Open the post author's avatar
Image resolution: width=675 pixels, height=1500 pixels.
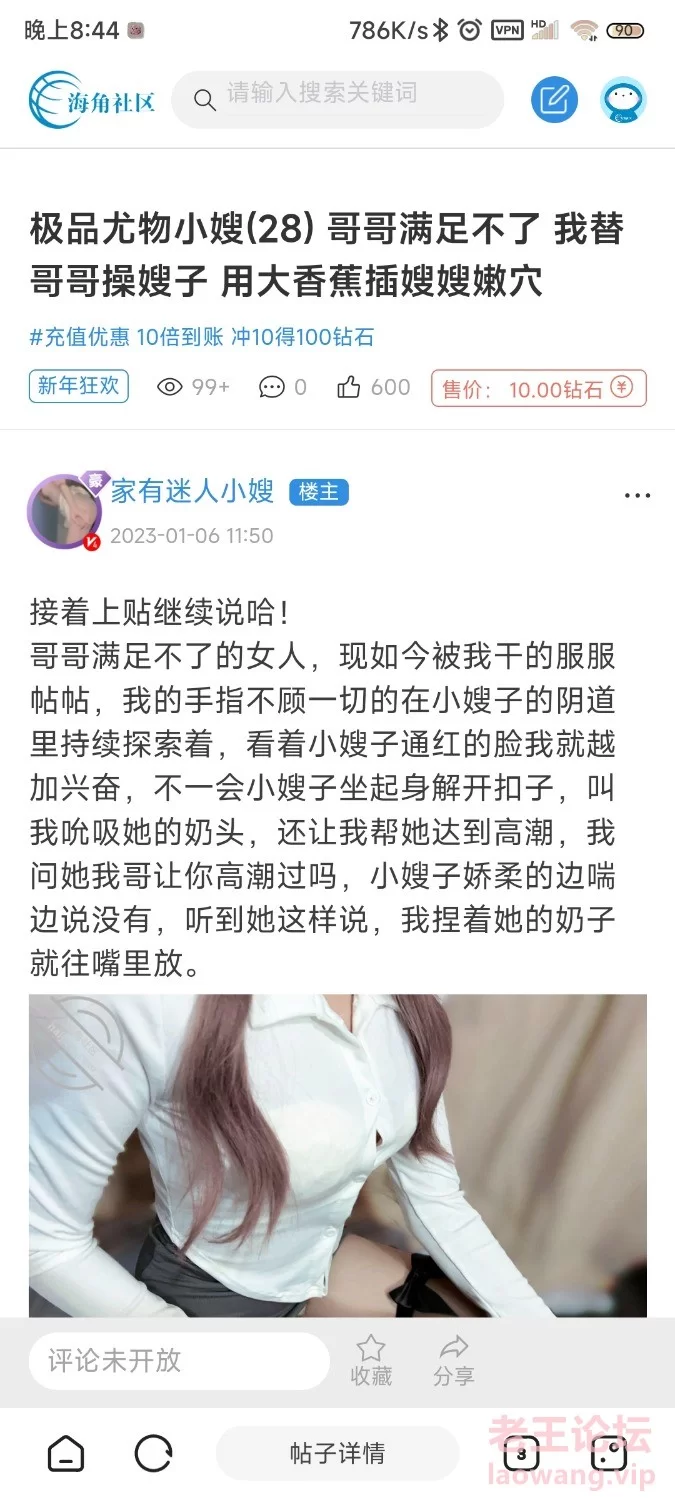tap(65, 512)
